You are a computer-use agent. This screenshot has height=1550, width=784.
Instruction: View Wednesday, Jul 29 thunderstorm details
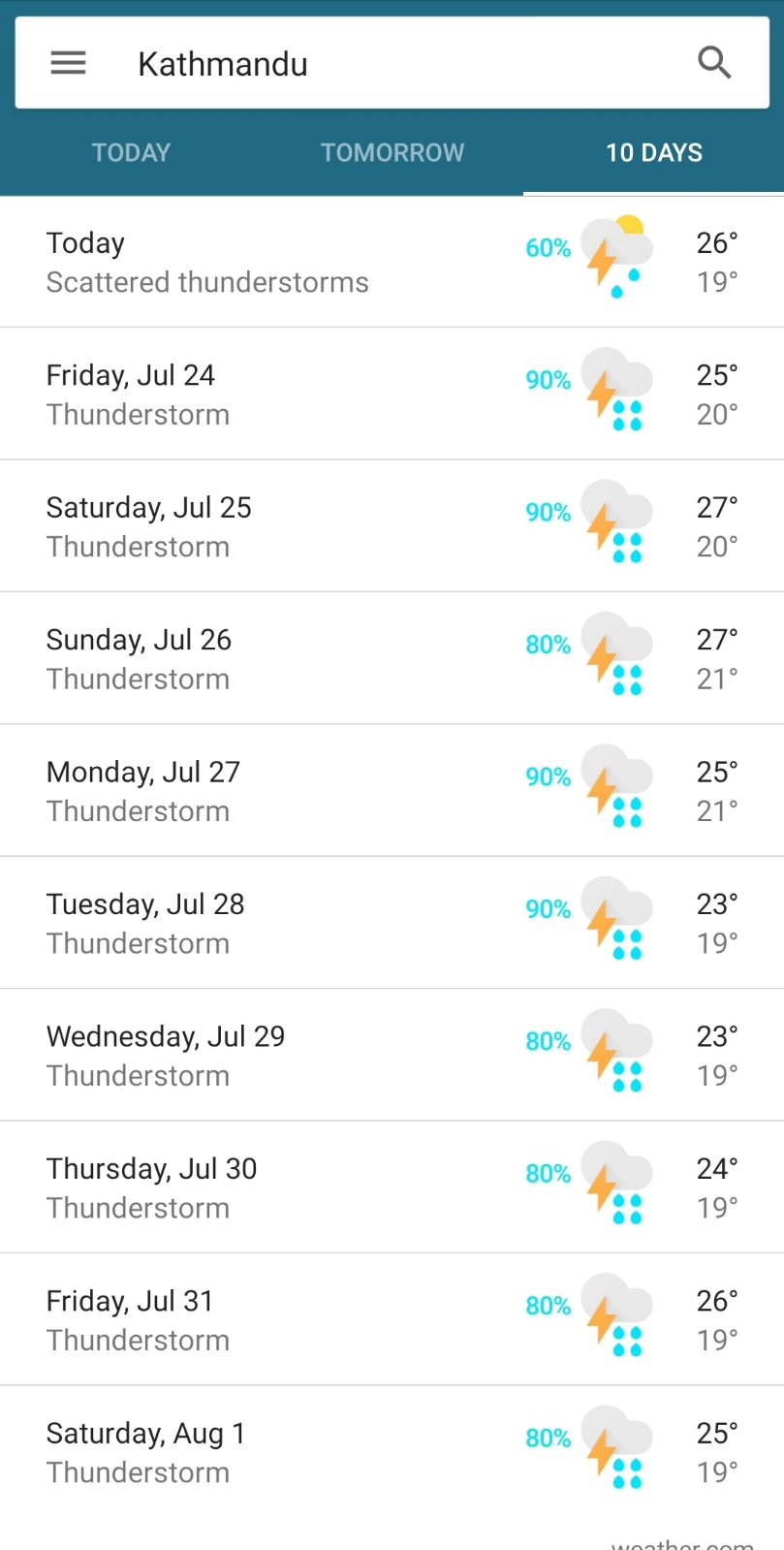tap(392, 1056)
